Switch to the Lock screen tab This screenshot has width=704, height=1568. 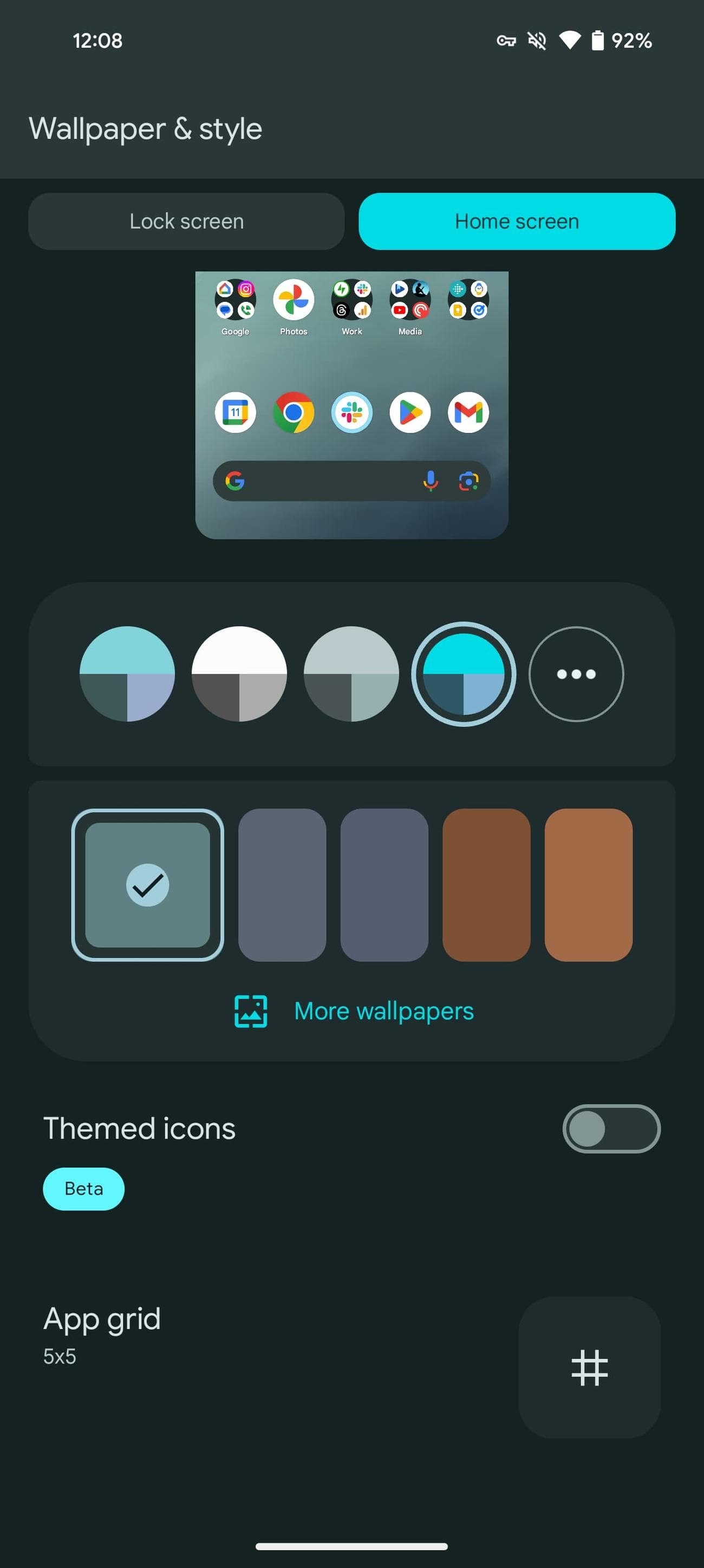[x=186, y=222]
